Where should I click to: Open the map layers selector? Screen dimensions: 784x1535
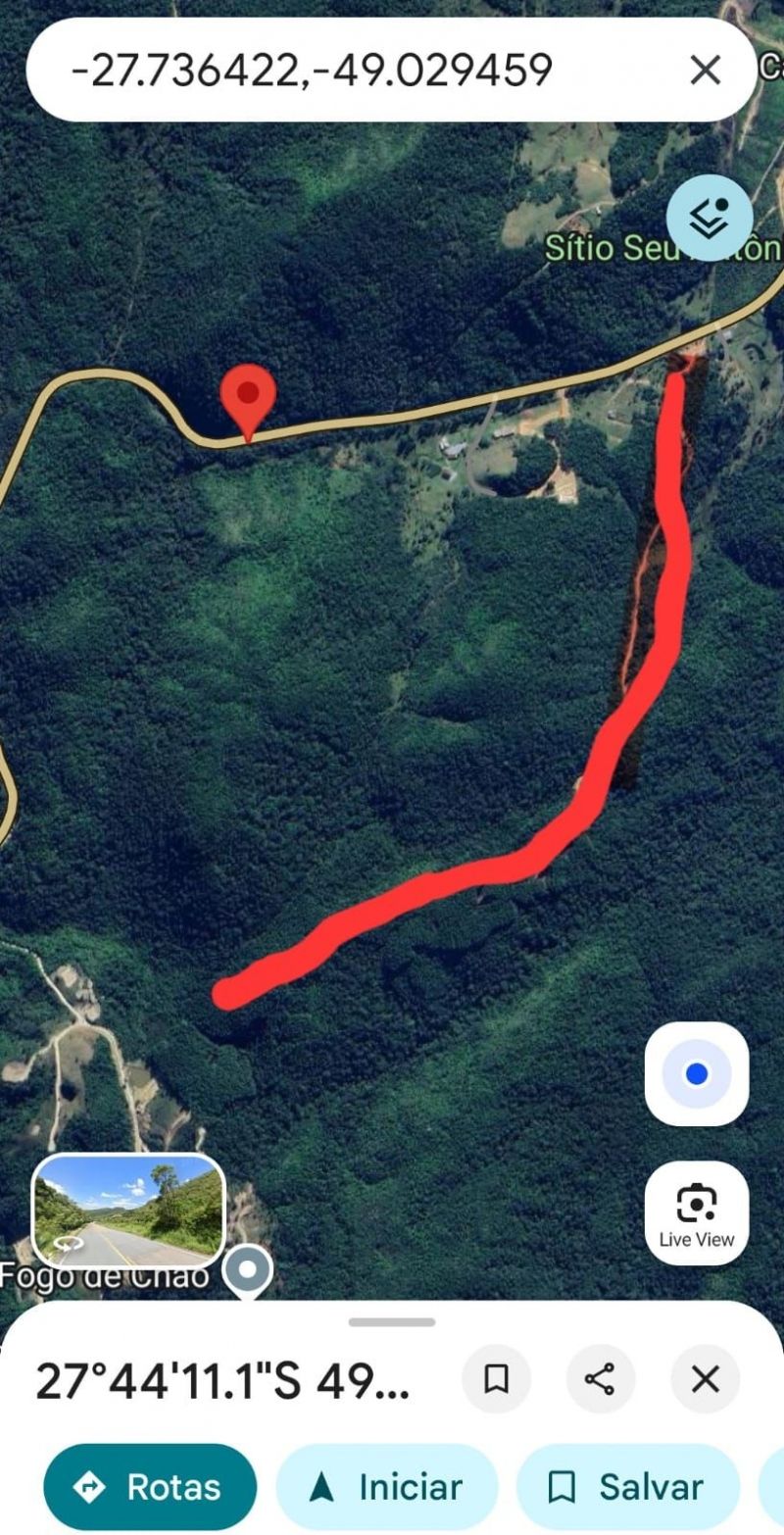coord(710,218)
